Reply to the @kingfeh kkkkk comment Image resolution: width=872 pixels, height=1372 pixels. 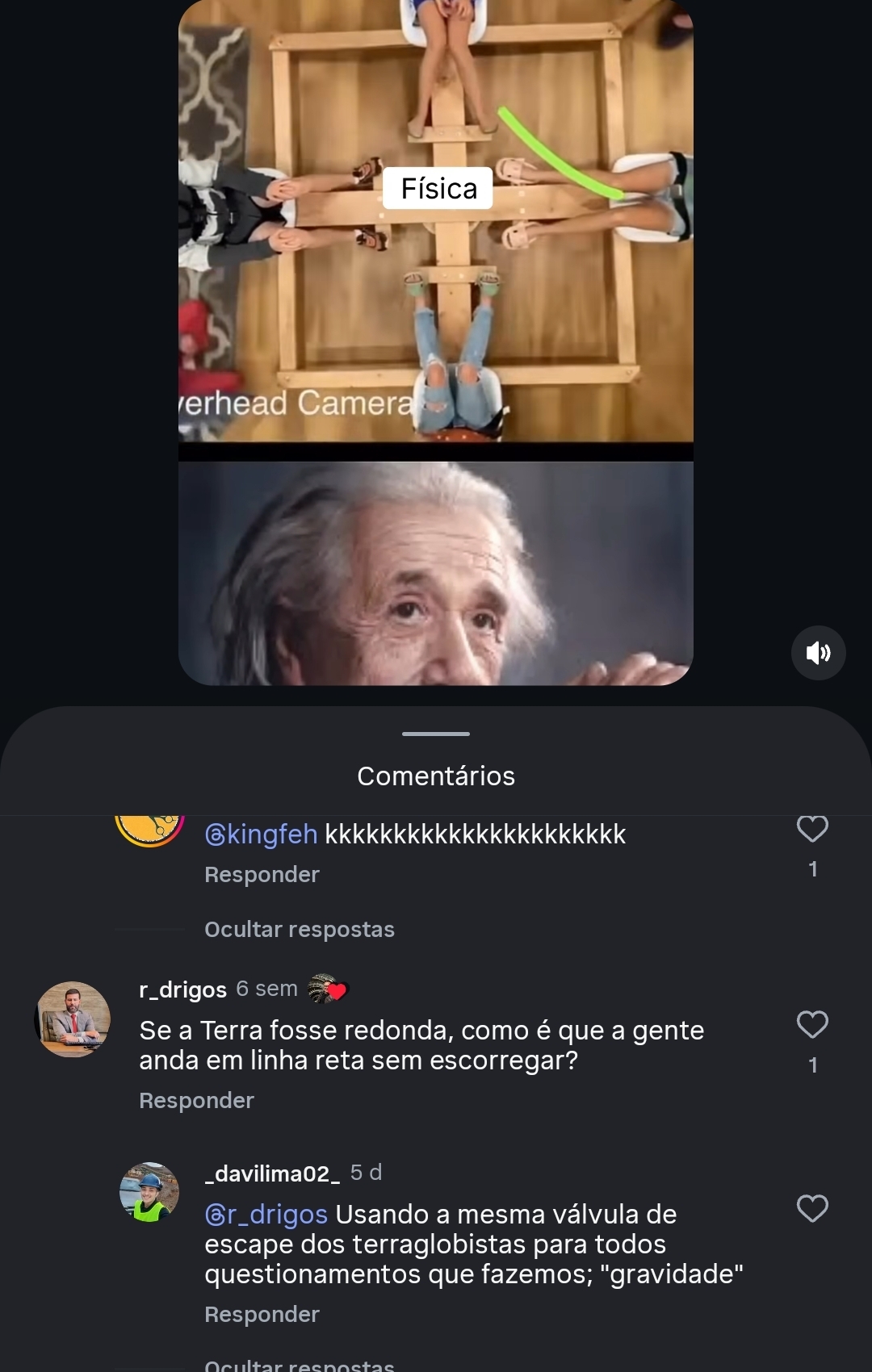click(x=262, y=875)
